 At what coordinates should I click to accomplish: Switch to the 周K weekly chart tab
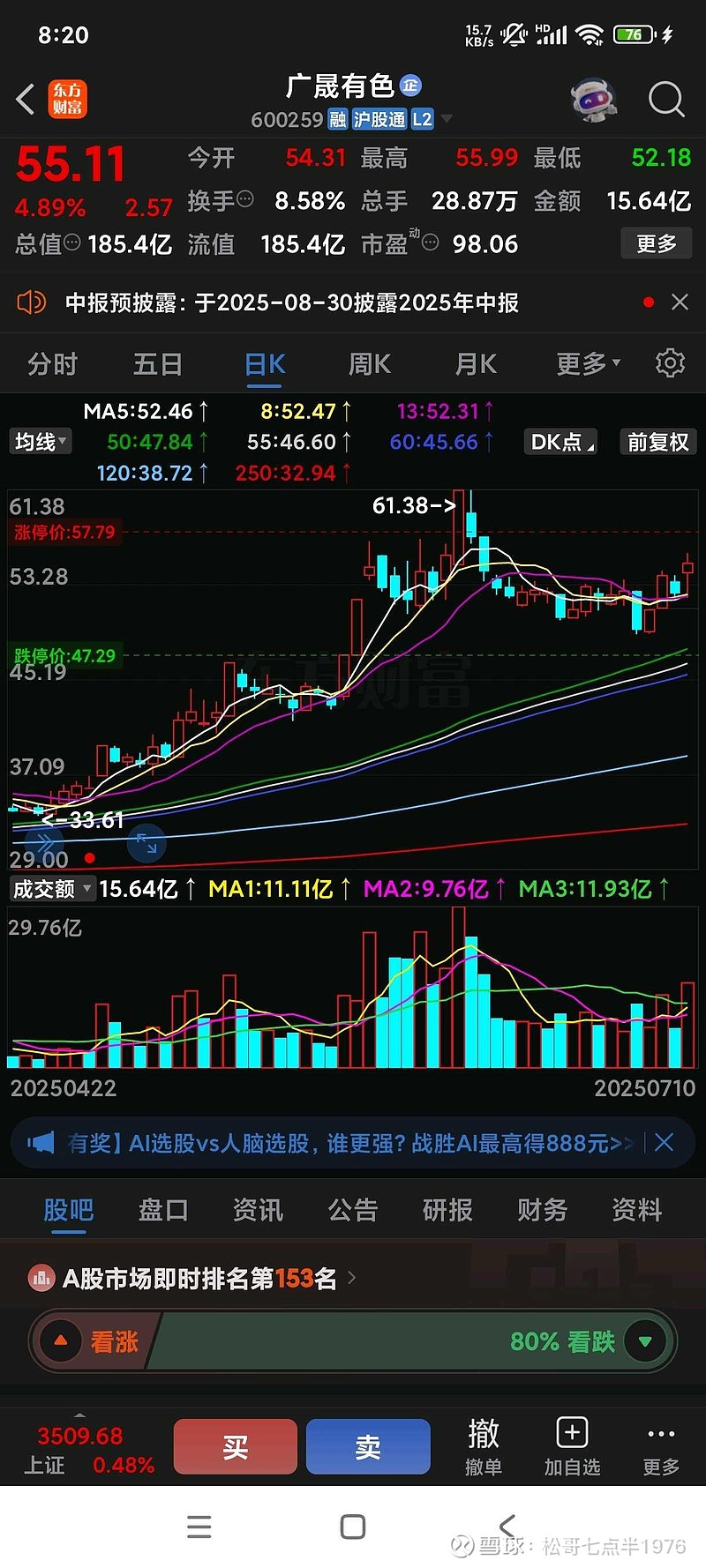pyautogui.click(x=369, y=362)
